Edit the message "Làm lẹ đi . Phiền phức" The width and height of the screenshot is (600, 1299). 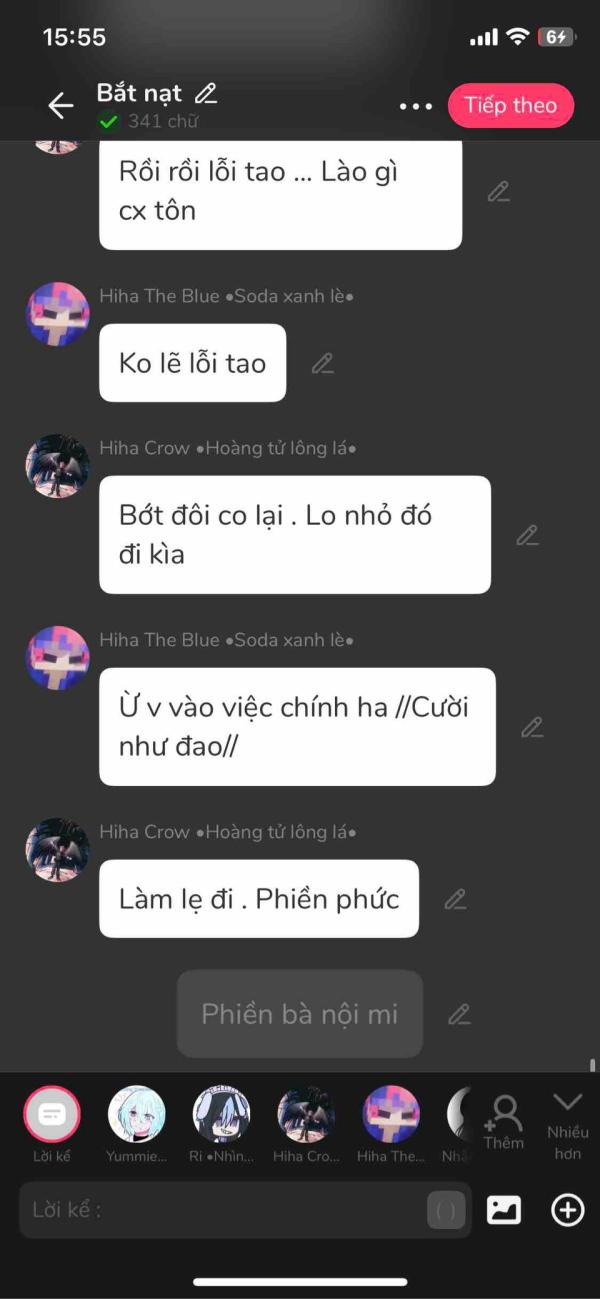point(456,899)
